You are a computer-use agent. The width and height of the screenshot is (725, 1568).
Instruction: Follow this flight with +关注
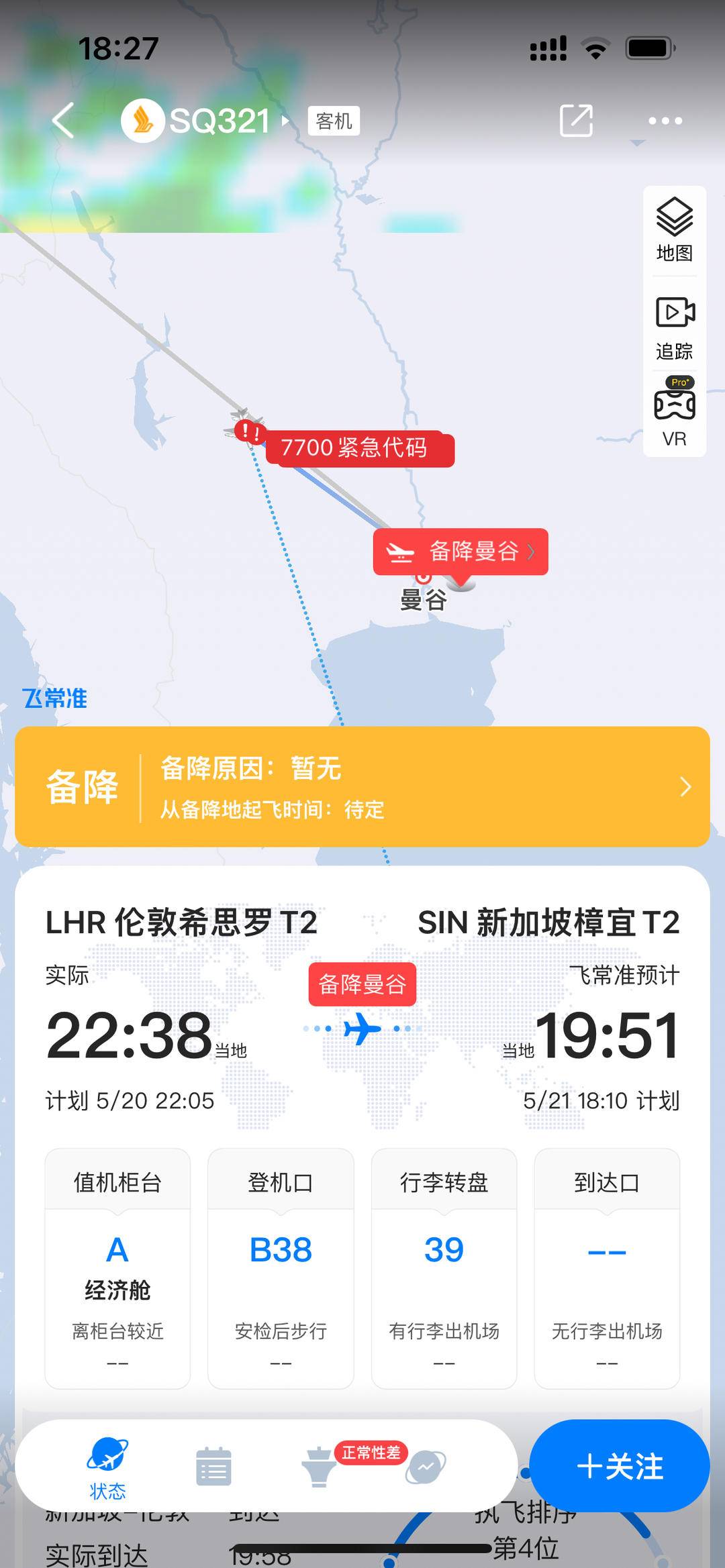[619, 1465]
